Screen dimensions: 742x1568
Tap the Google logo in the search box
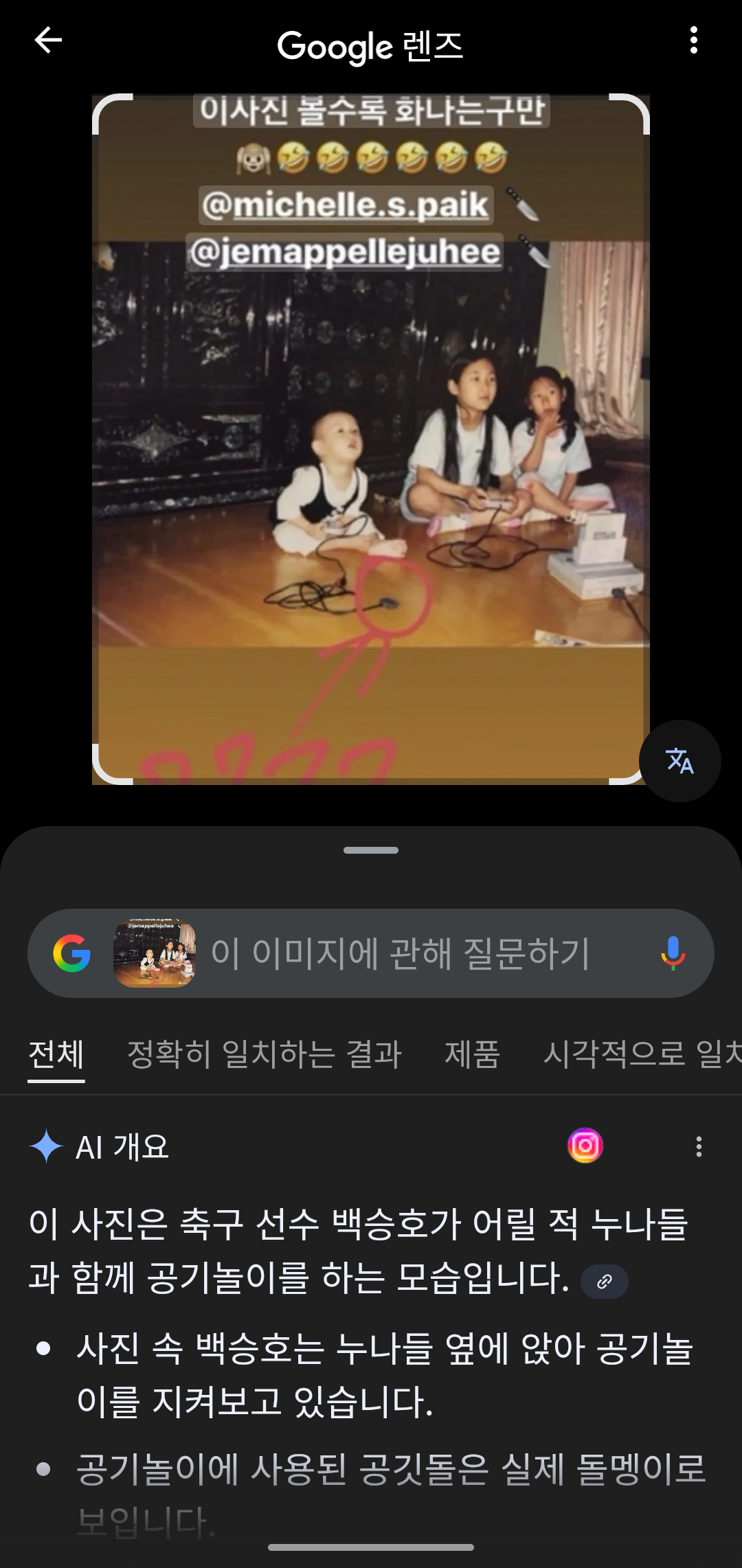click(x=72, y=953)
